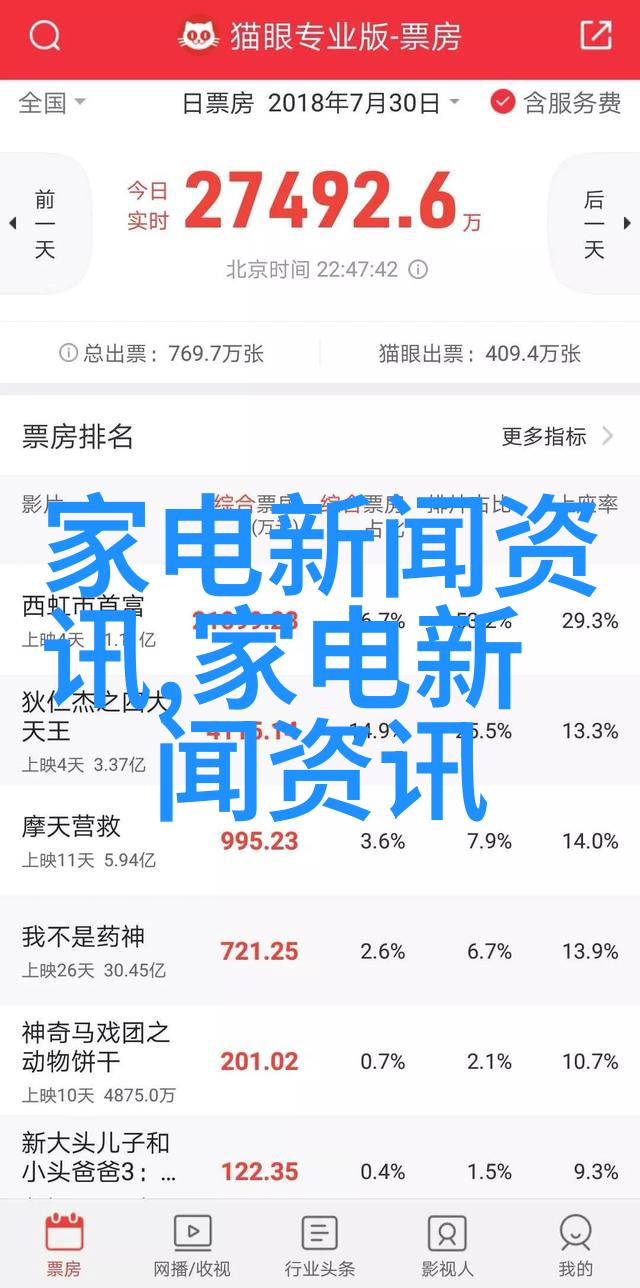Go to the previous day (前一天)
The height and width of the screenshot is (1288, 640).
click(x=40, y=224)
